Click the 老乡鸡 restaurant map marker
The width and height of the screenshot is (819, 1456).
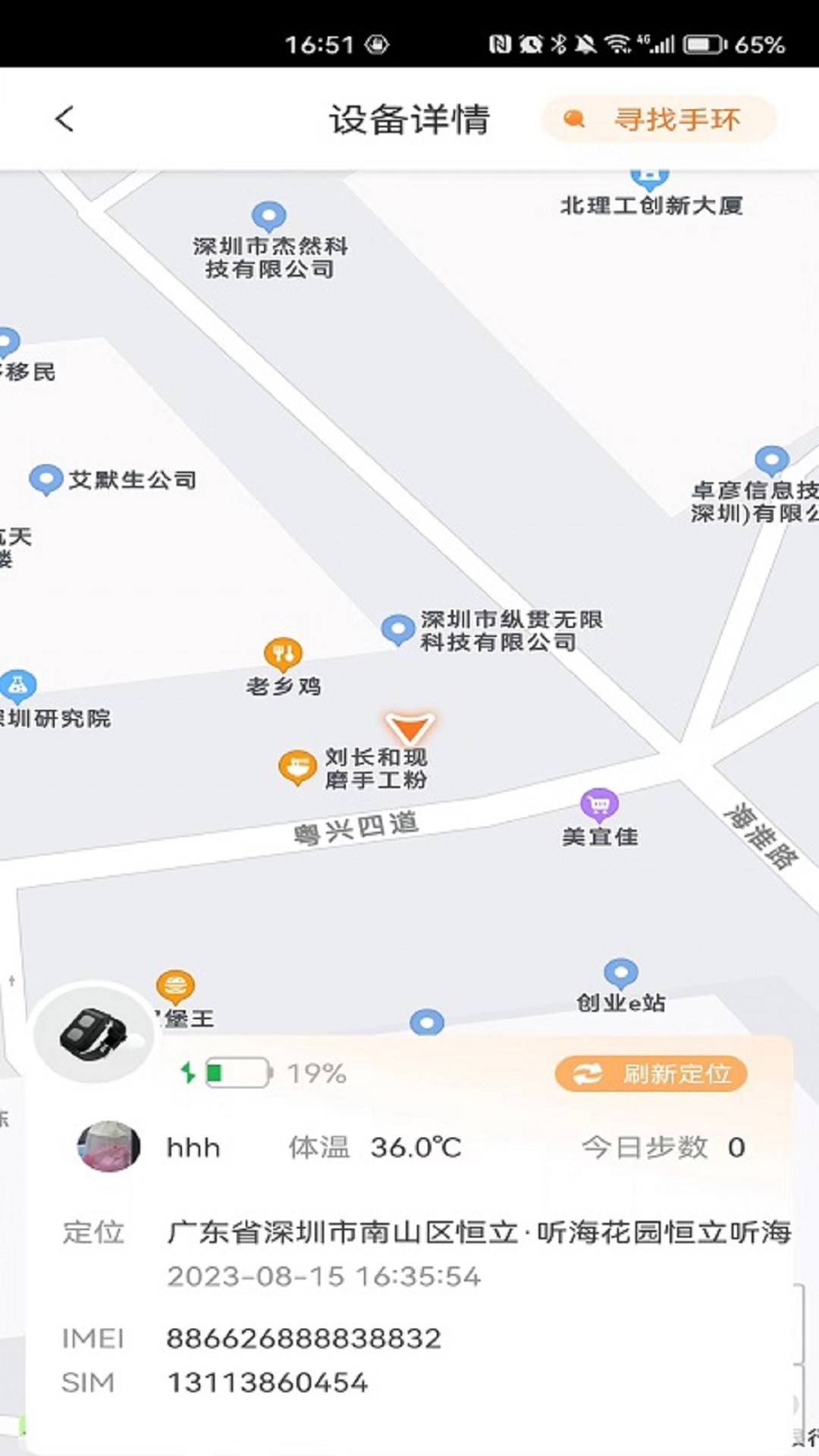tap(281, 651)
